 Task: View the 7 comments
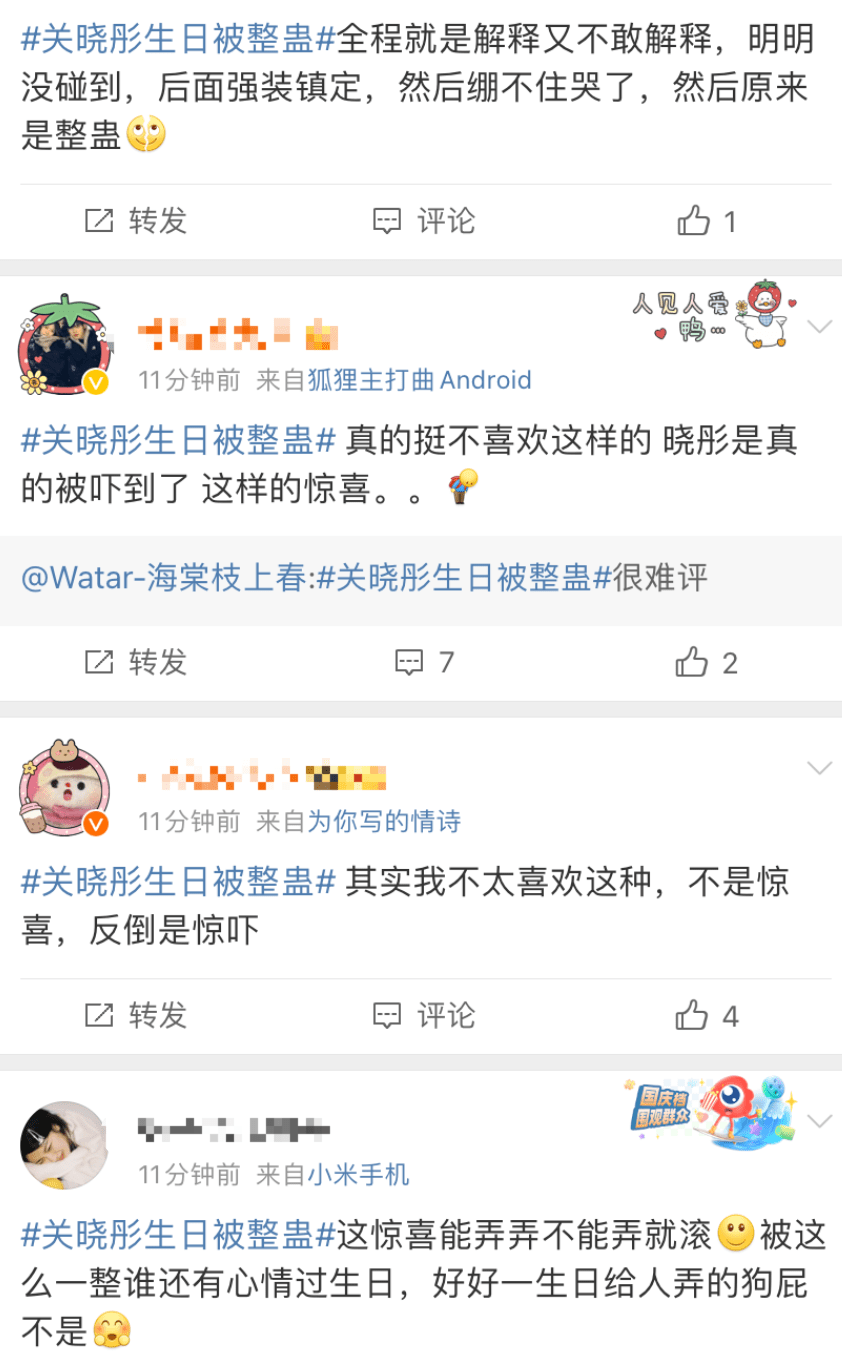(x=424, y=662)
